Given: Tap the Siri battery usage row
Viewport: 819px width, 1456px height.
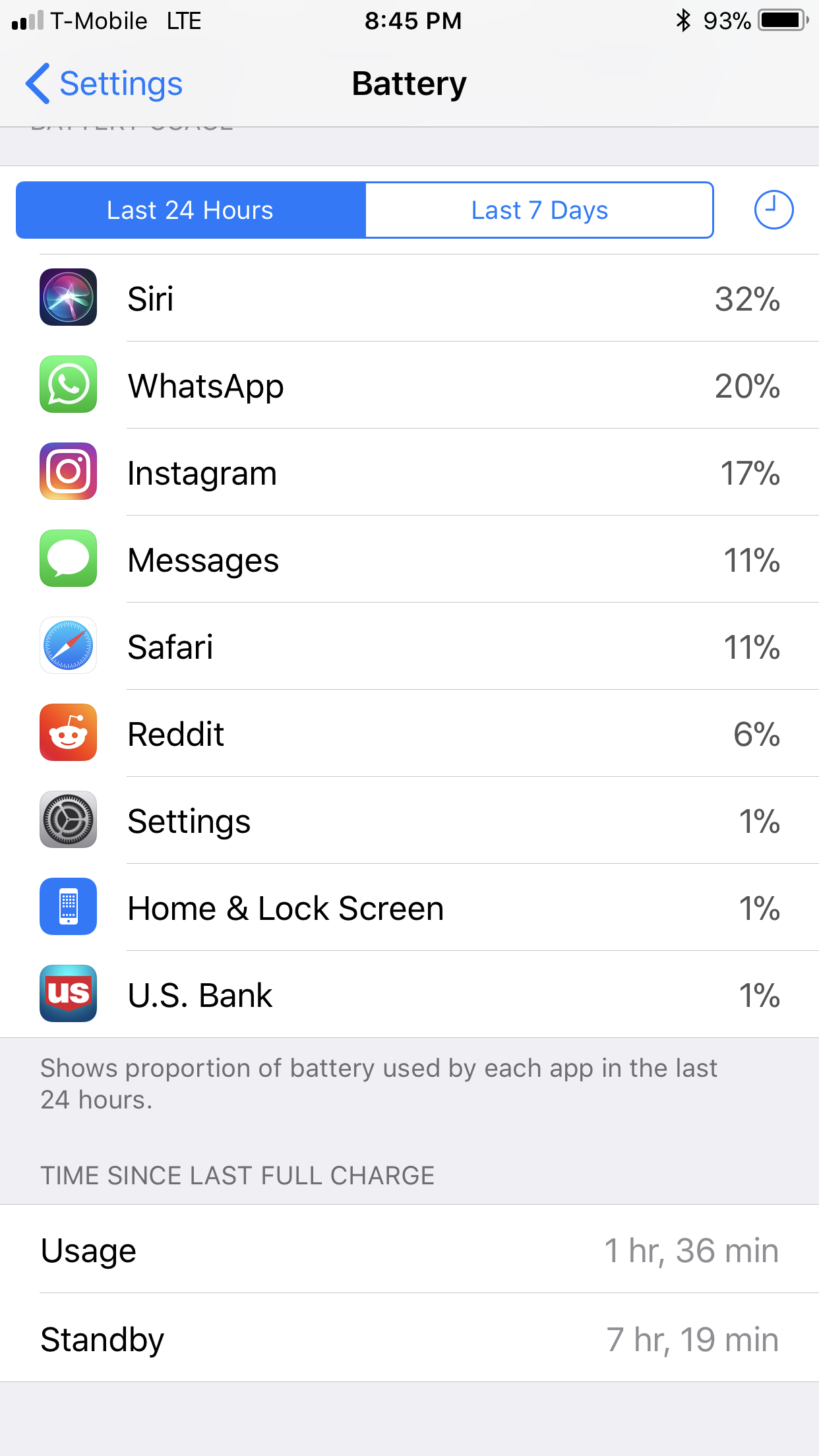Looking at the screenshot, I should [409, 299].
